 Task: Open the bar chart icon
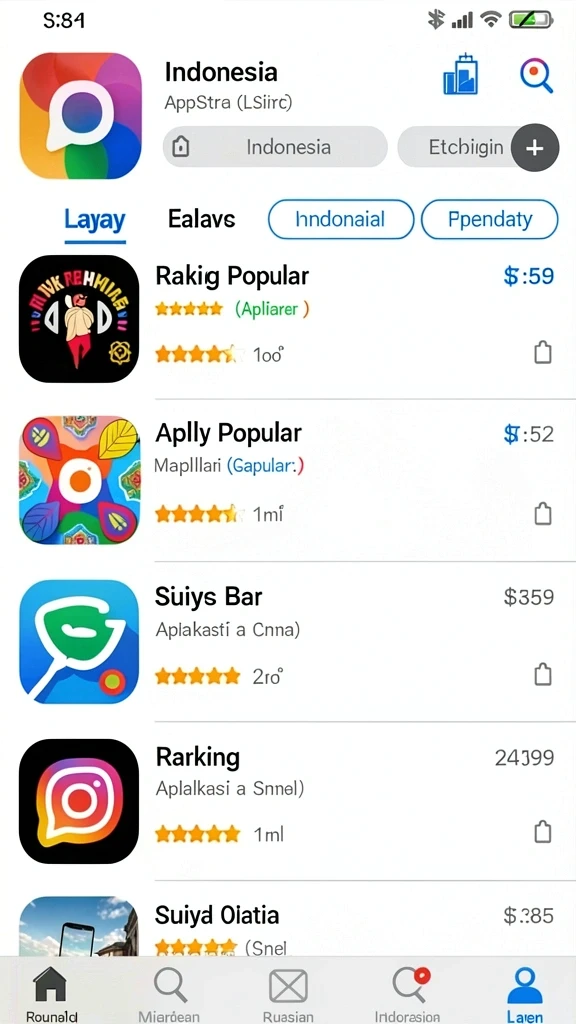(x=460, y=74)
